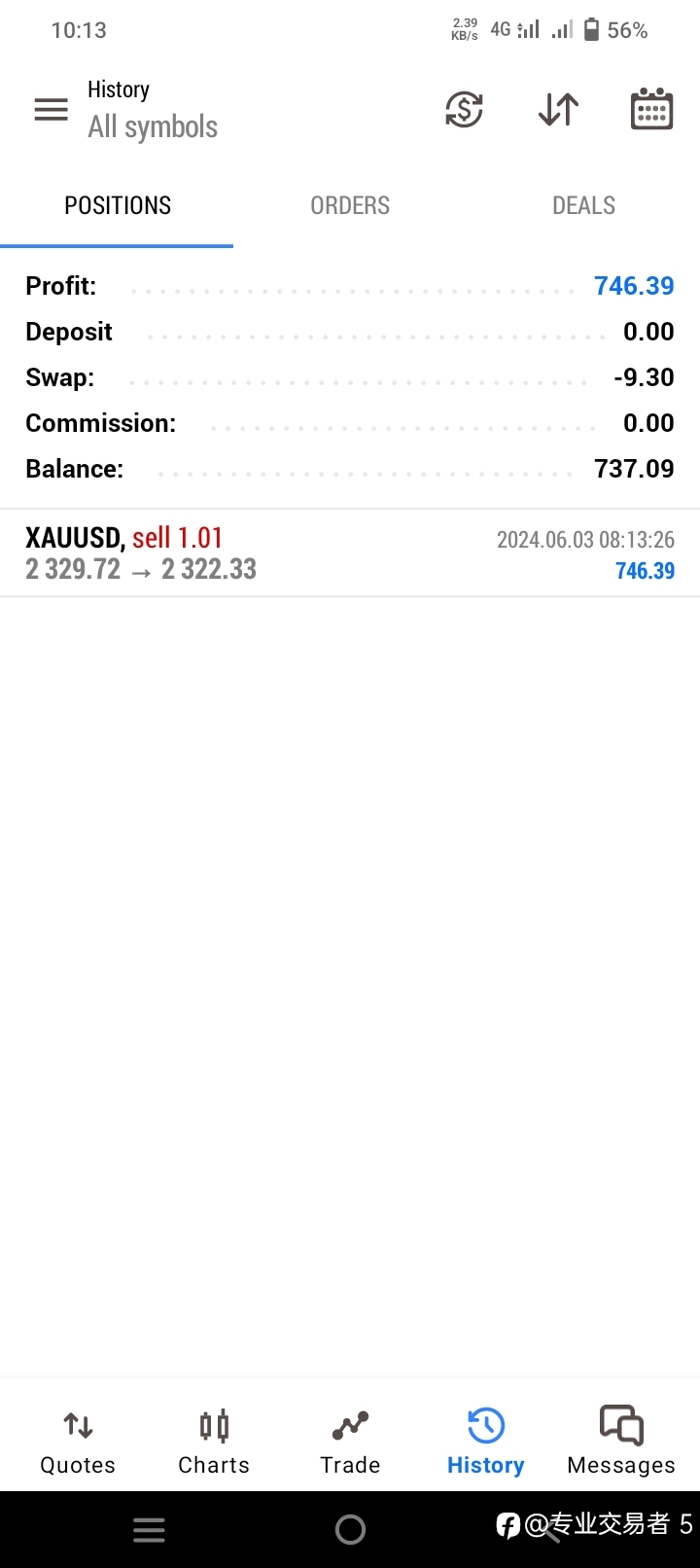Open the hamburger drawer menu
This screenshot has height=1568, width=700.
click(x=52, y=110)
